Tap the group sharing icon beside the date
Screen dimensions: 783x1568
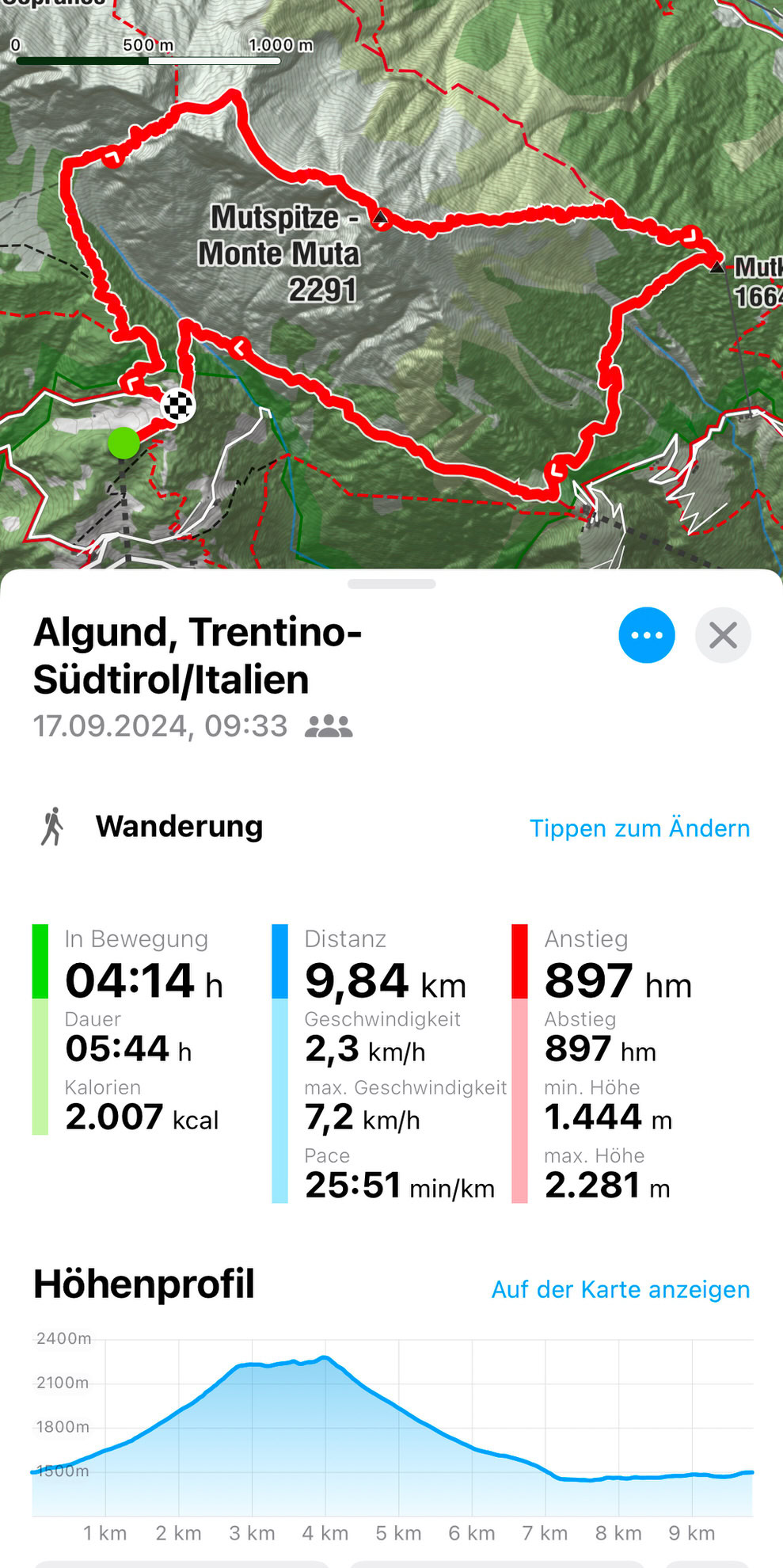click(329, 726)
